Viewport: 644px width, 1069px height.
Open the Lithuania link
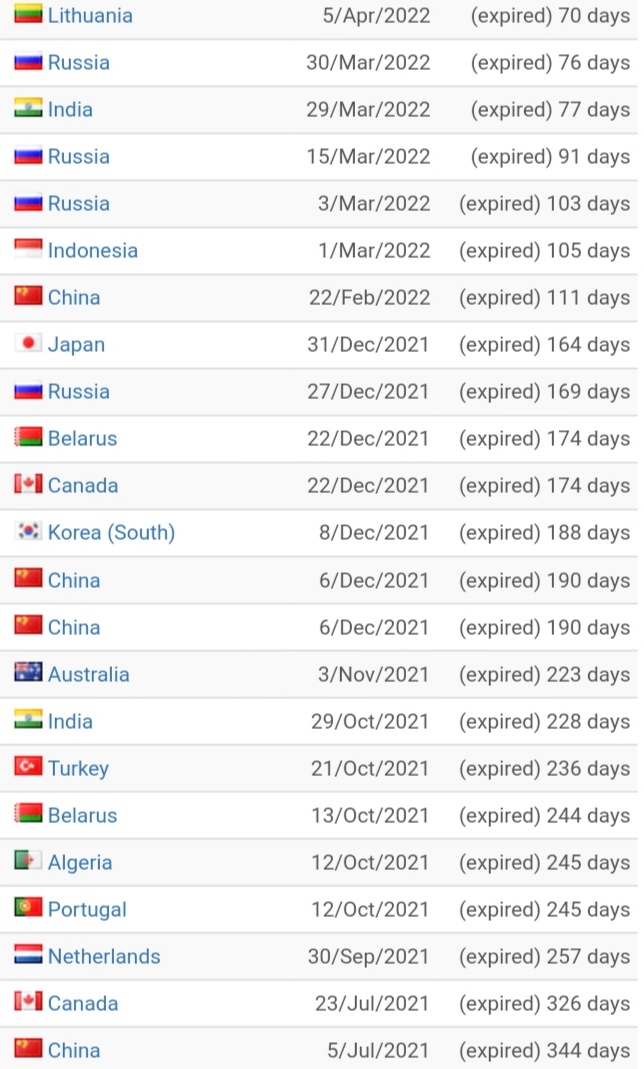tap(90, 15)
